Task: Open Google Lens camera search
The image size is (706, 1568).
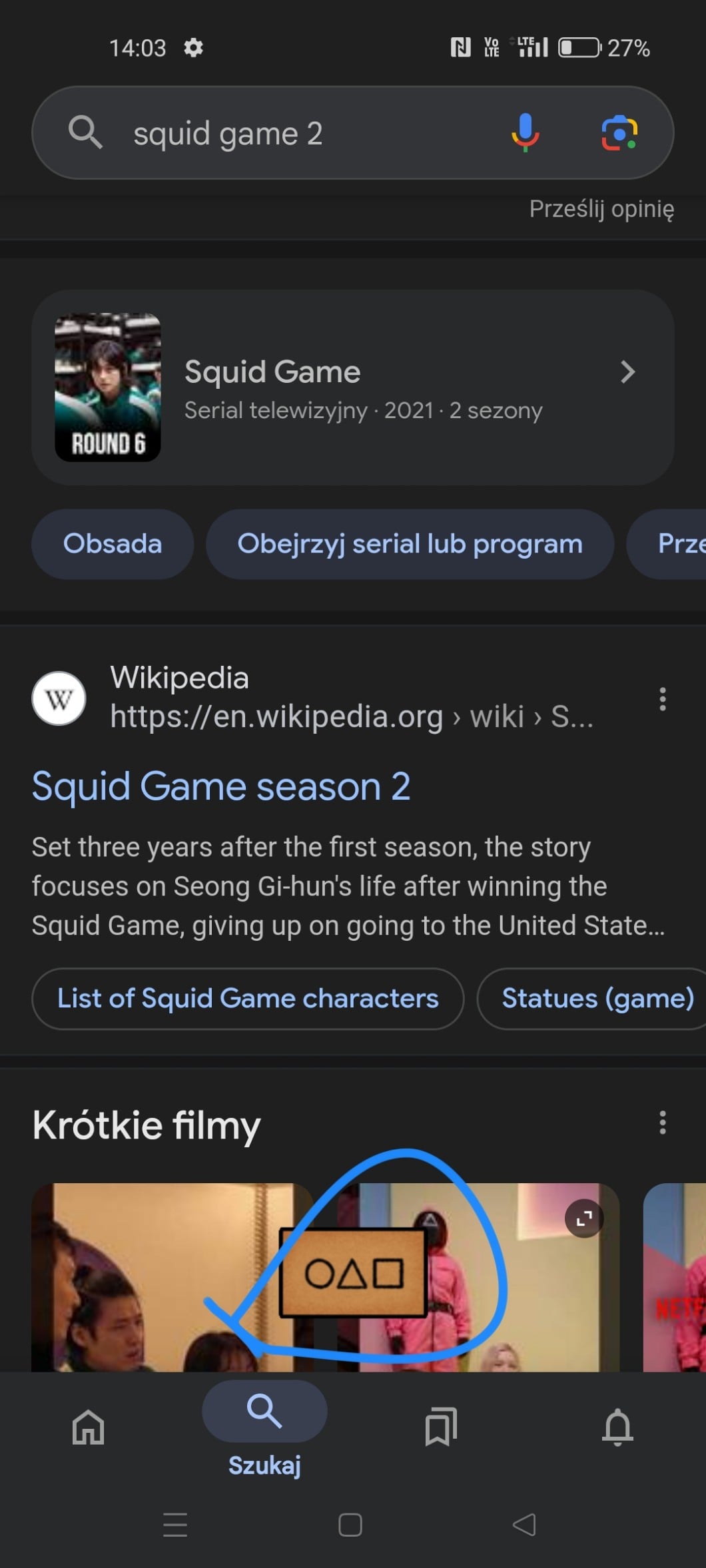Action: pyautogui.click(x=619, y=132)
